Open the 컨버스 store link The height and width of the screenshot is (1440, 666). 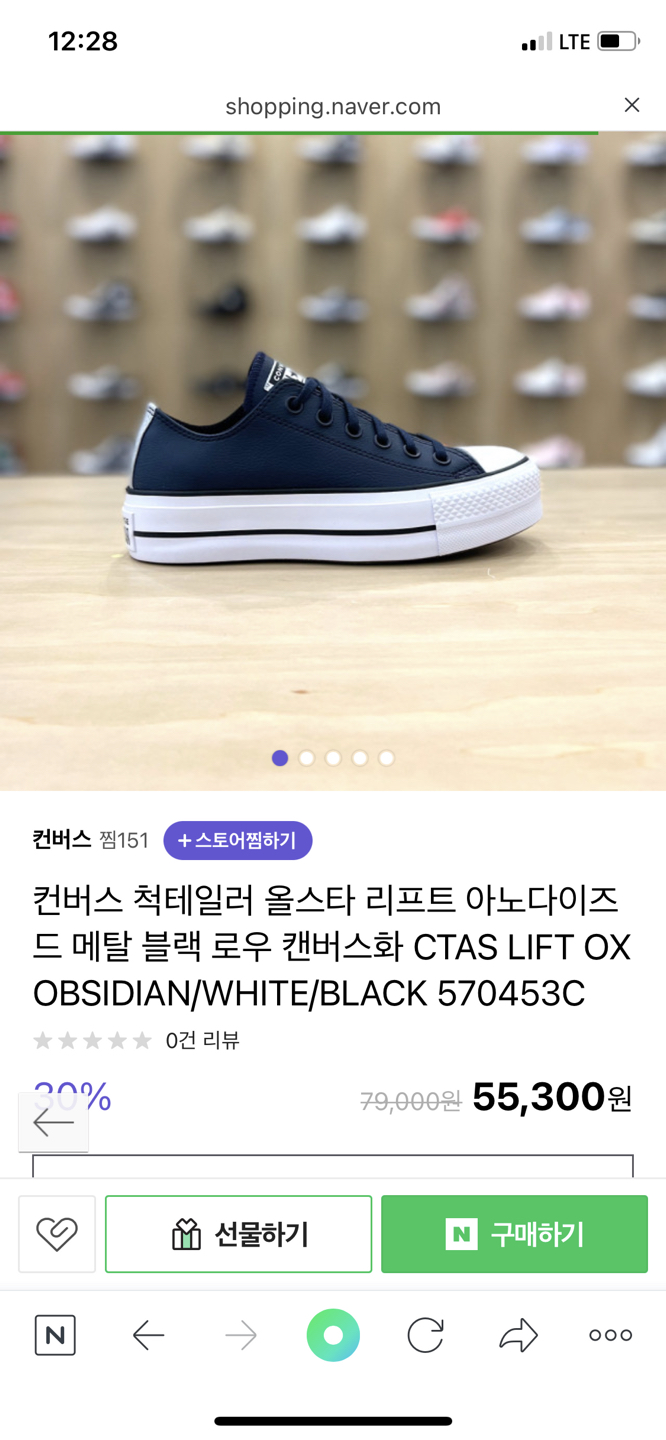click(x=62, y=840)
